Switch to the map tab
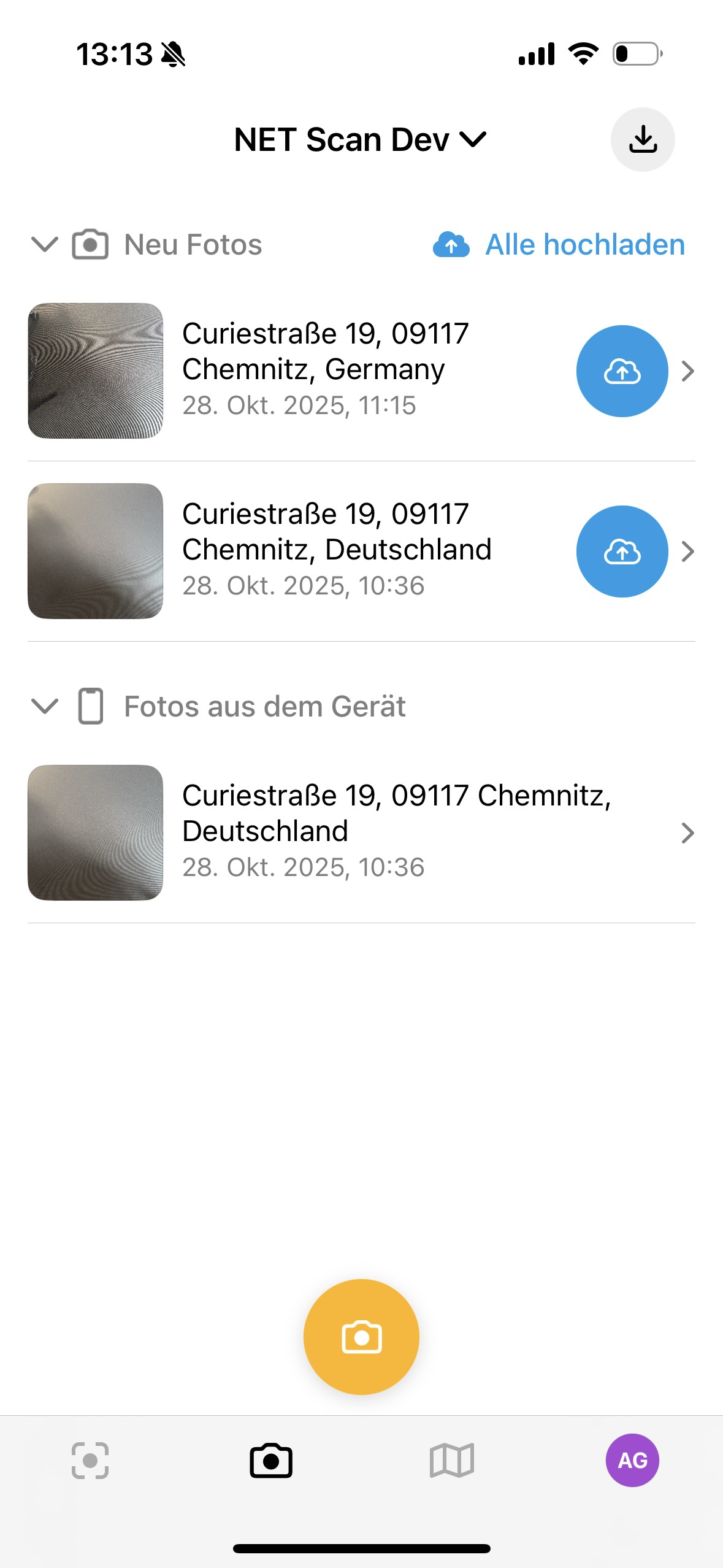The width and height of the screenshot is (723, 1568). (452, 1460)
